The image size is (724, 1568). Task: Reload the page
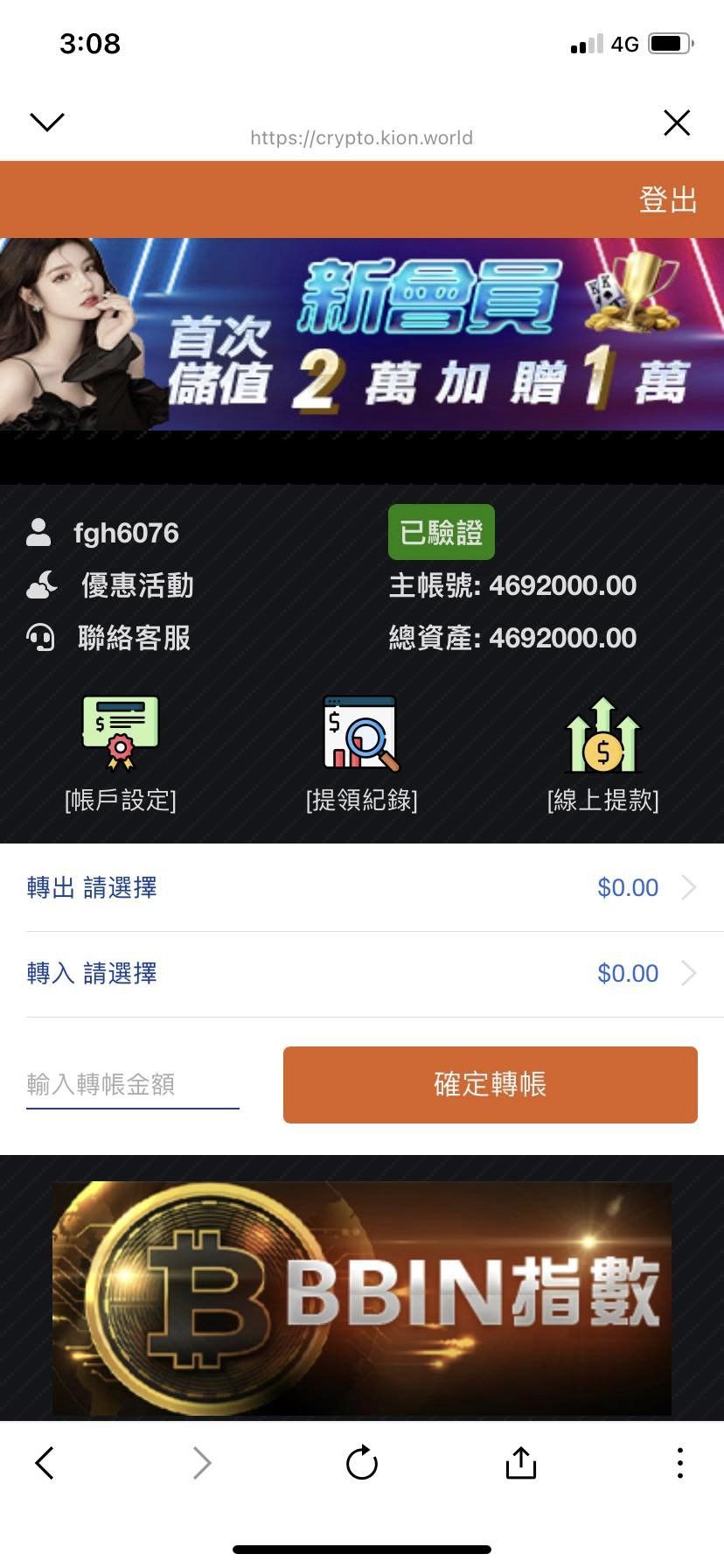pos(362,1462)
